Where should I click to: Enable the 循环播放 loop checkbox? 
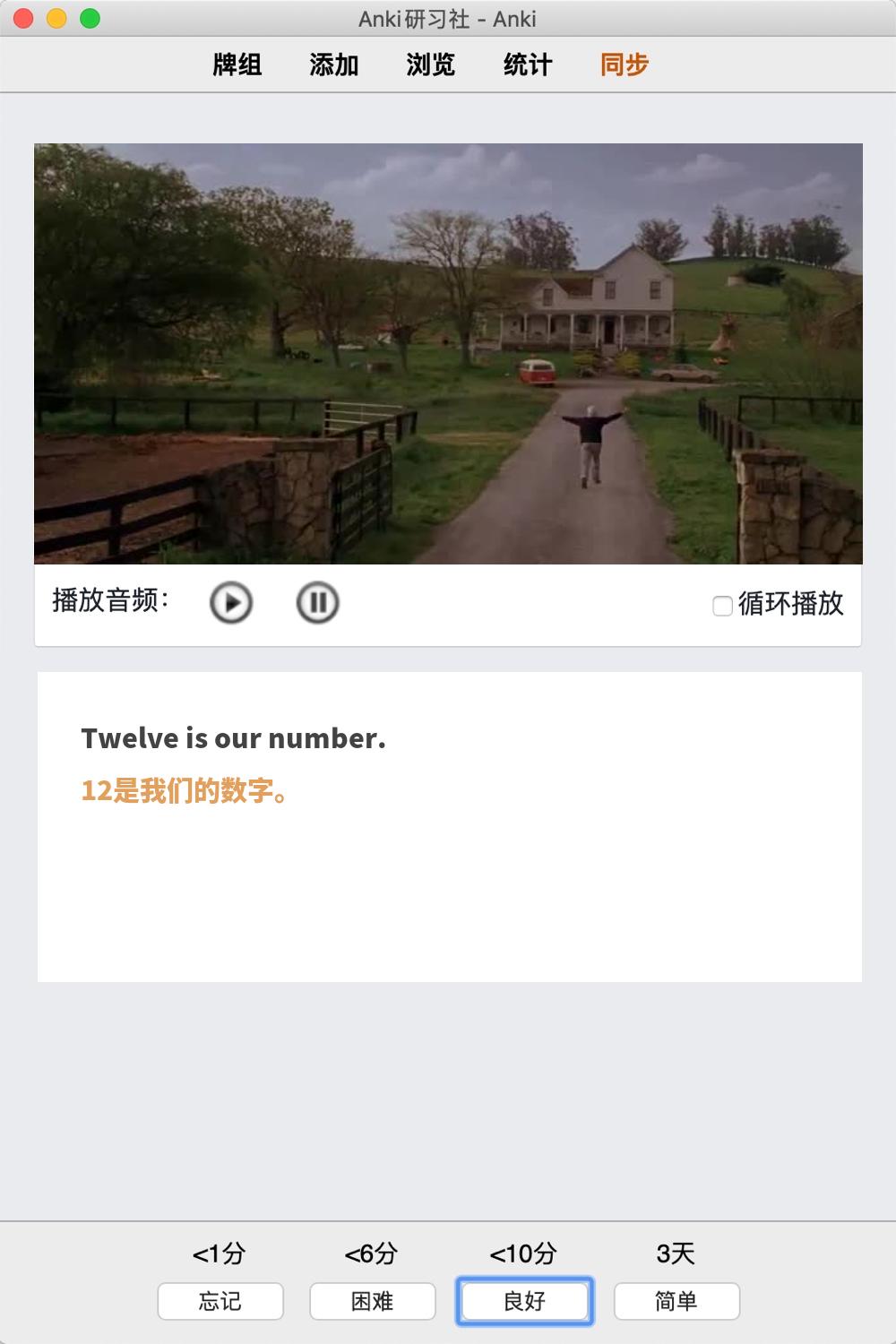click(x=722, y=606)
